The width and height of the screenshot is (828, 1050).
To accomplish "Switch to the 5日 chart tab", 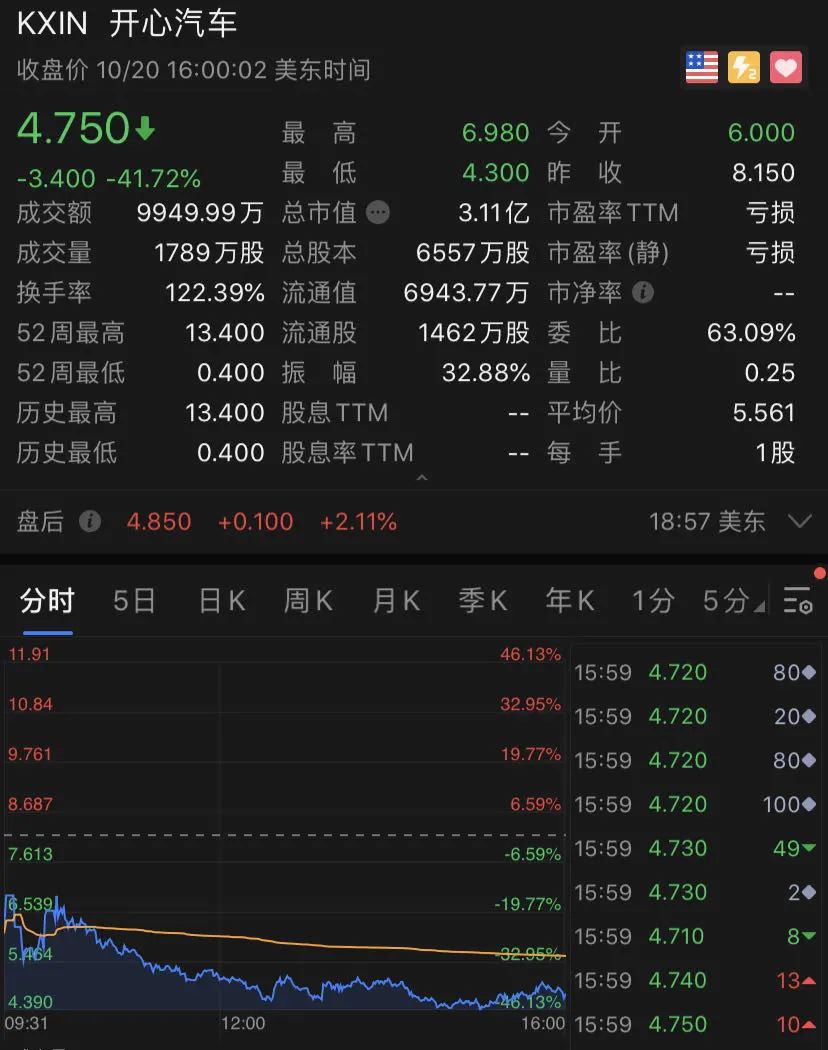I will (134, 601).
